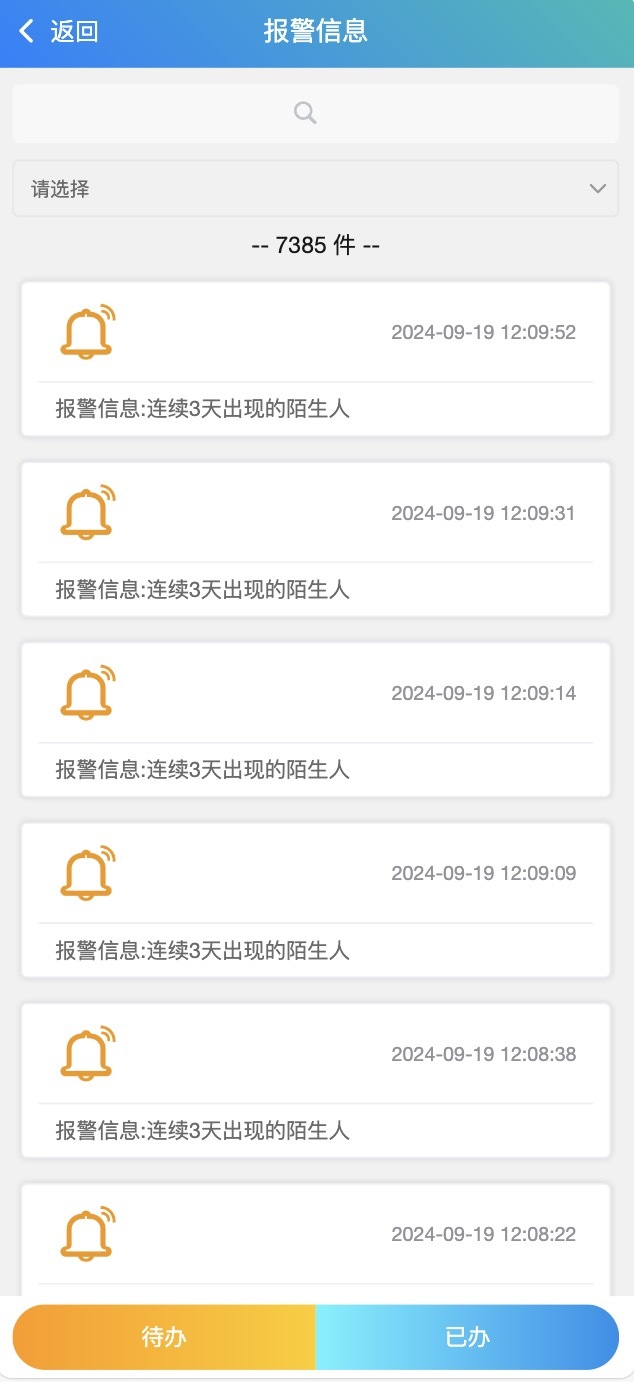
Task: Open the alarm from 12:09:14
Action: pyautogui.click(x=316, y=719)
